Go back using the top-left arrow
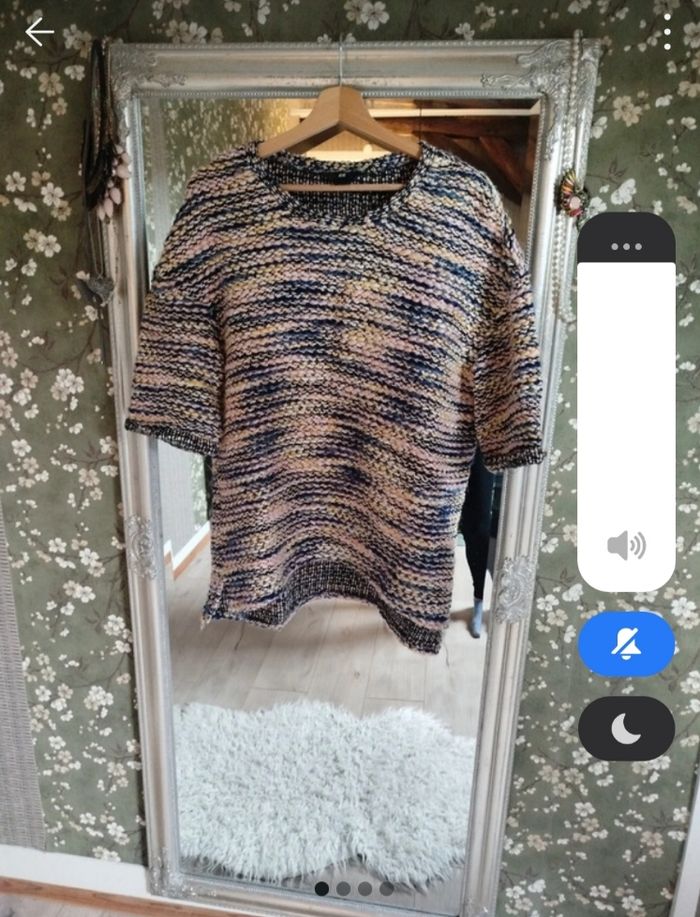This screenshot has height=917, width=700. (x=39, y=32)
